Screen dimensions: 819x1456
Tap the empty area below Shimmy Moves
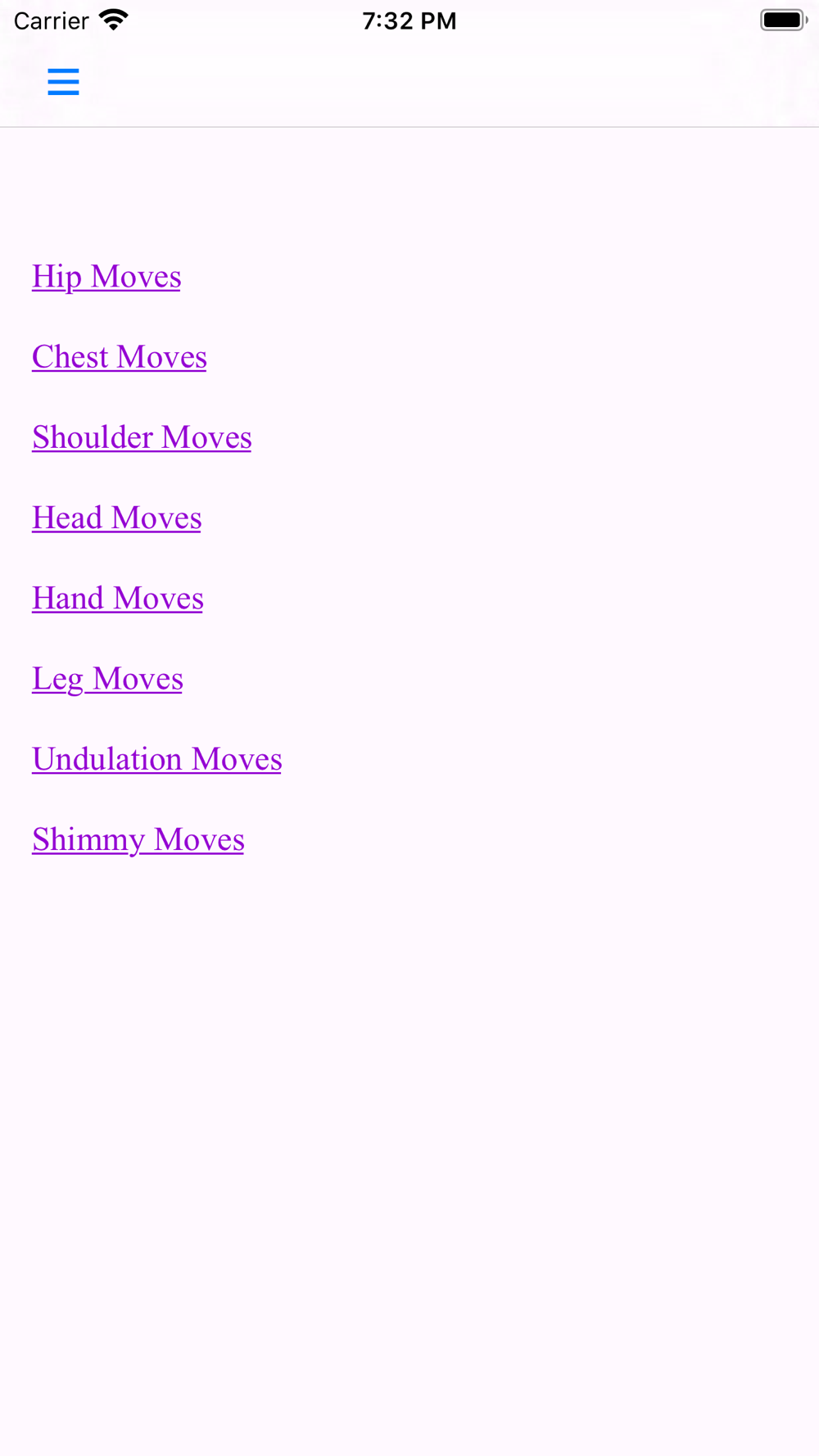(x=409, y=1065)
